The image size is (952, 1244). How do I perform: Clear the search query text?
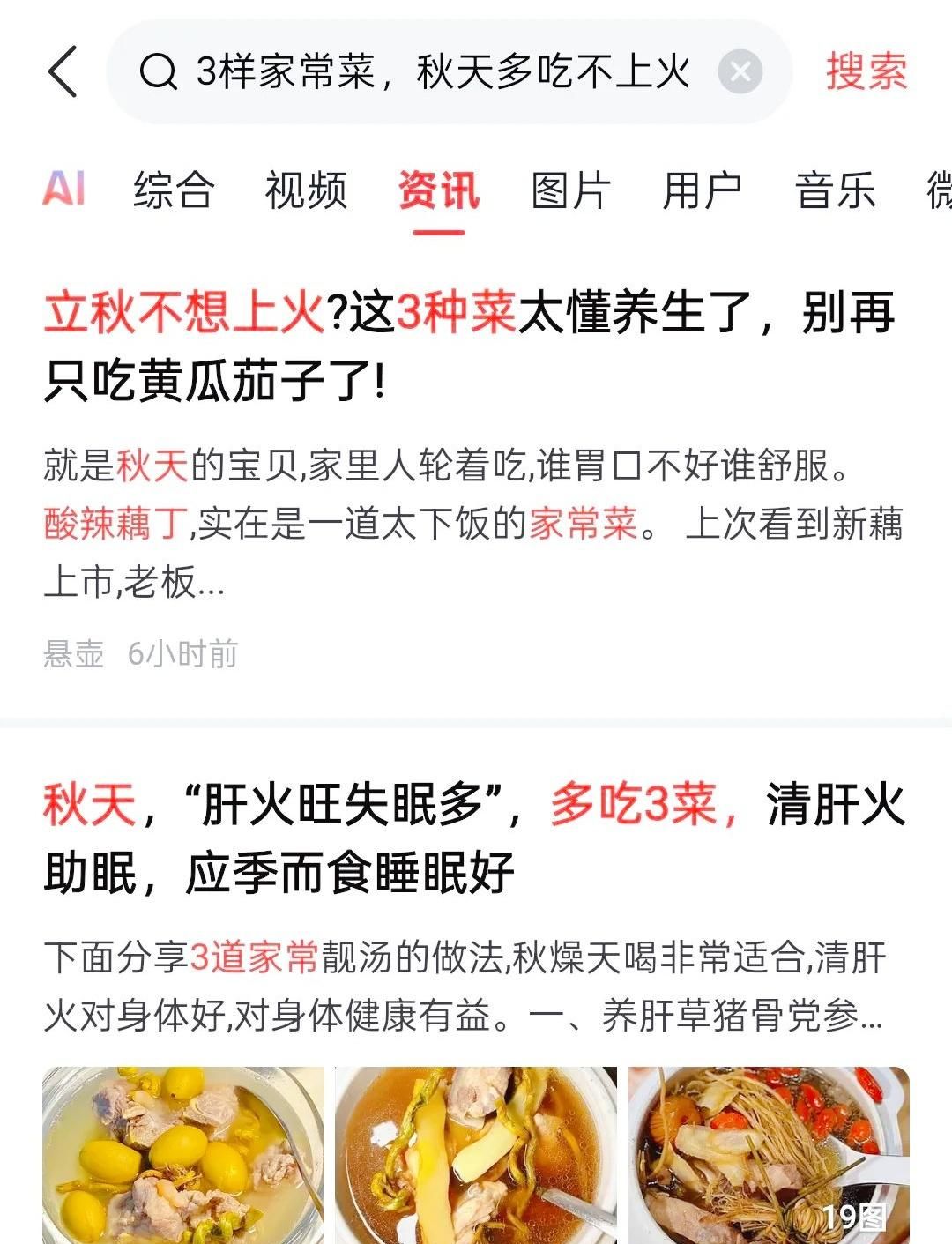(740, 71)
